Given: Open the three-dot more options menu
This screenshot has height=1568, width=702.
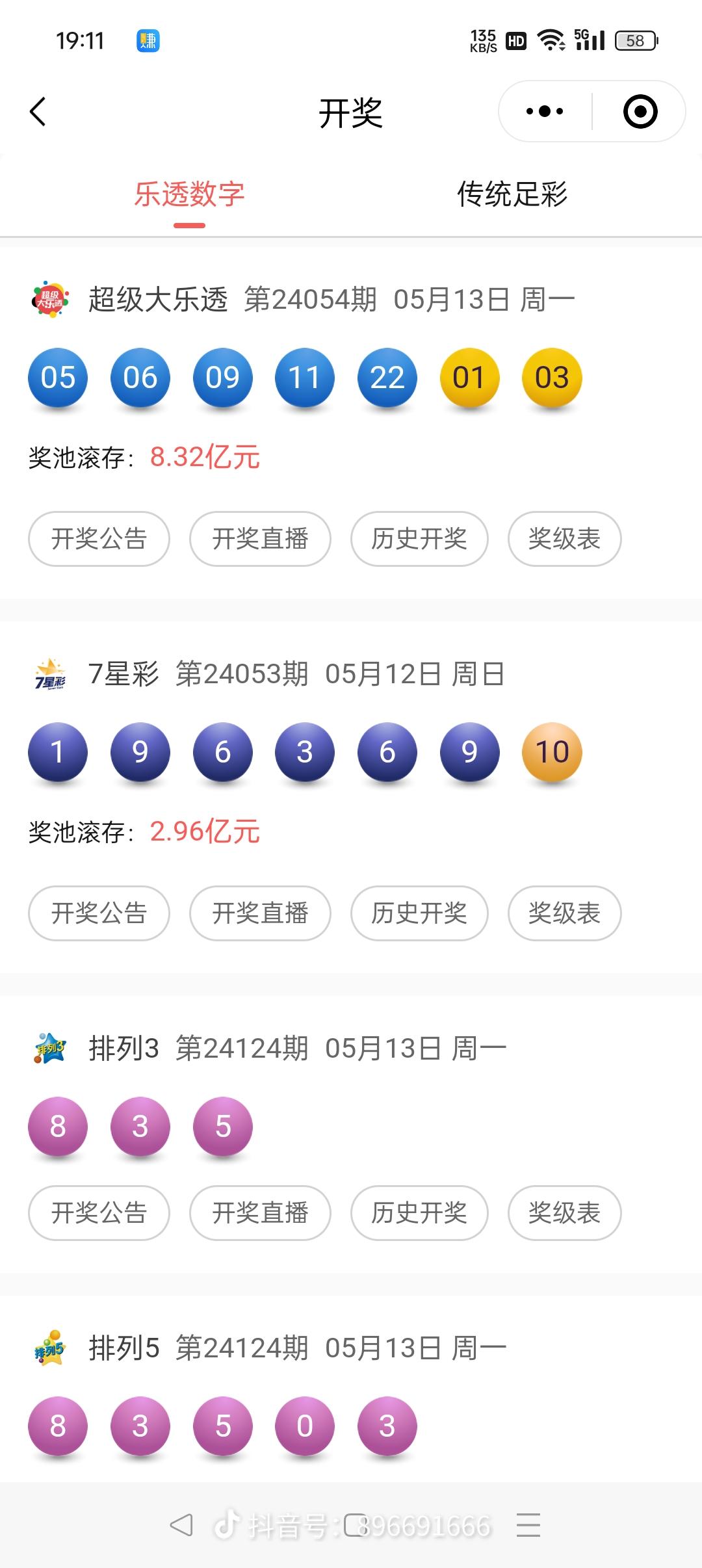Looking at the screenshot, I should pos(543,111).
